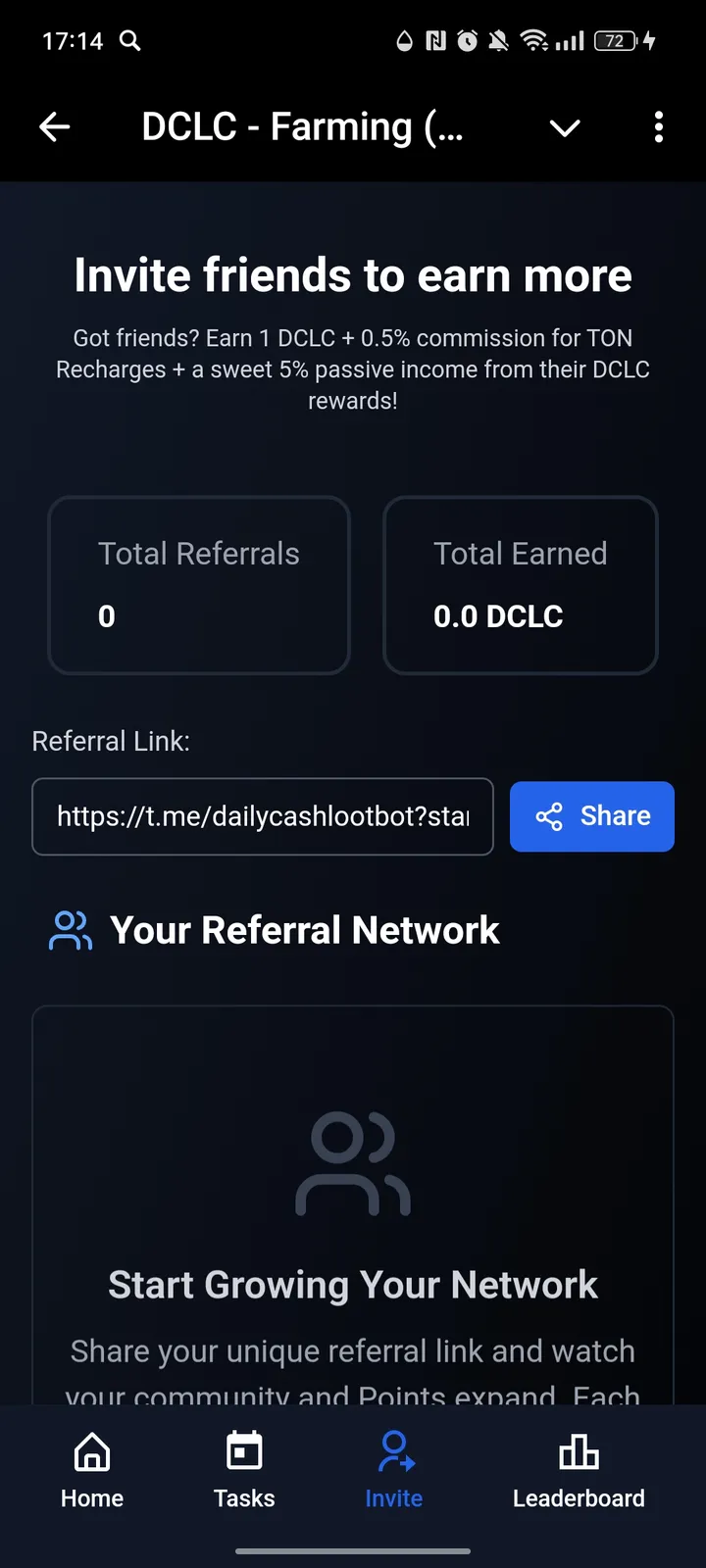Screen dimensions: 706x1568
Task: Open the three-dot options menu
Action: pyautogui.click(x=658, y=127)
